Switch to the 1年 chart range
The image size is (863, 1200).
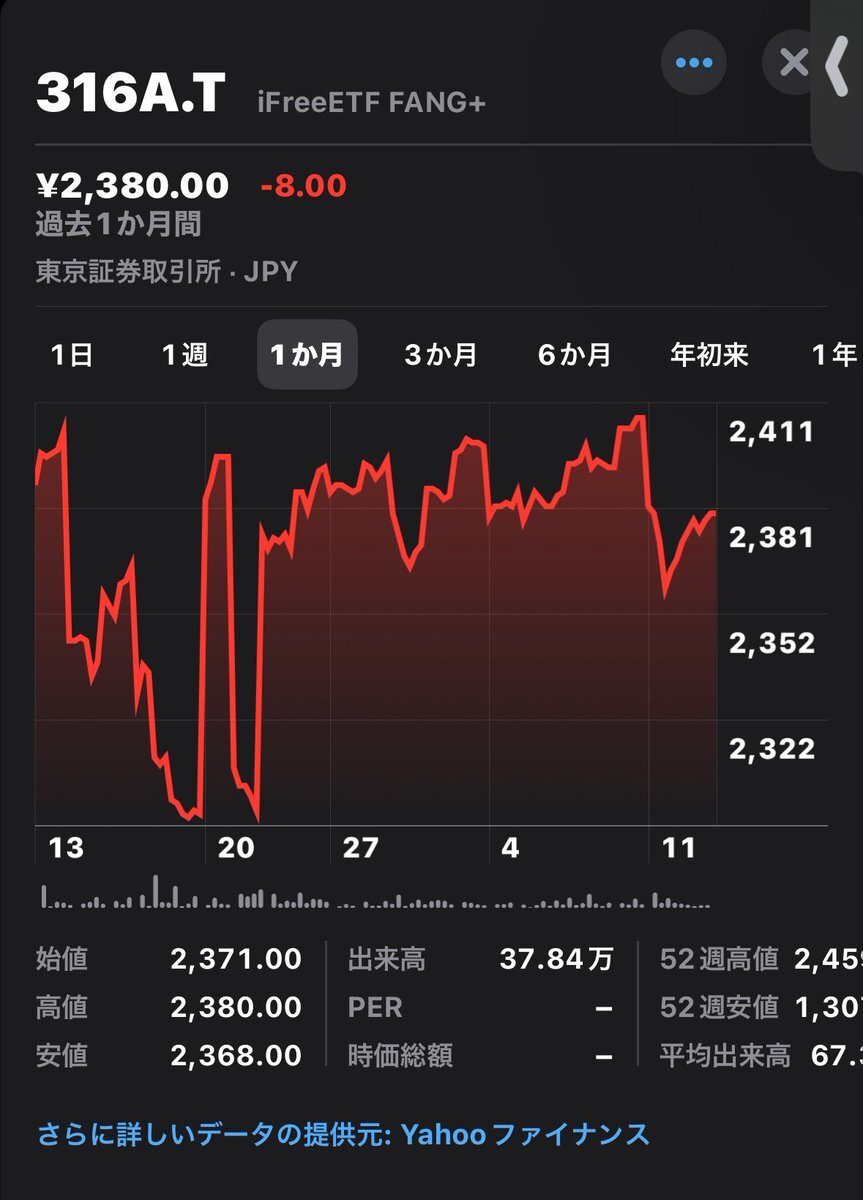pos(835,355)
